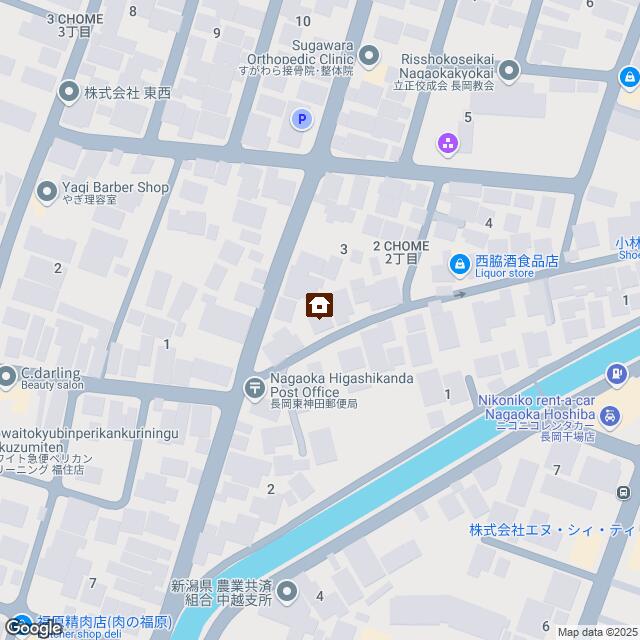
Task: Select the 株式会社 東西 marker
Action: [x=68, y=93]
